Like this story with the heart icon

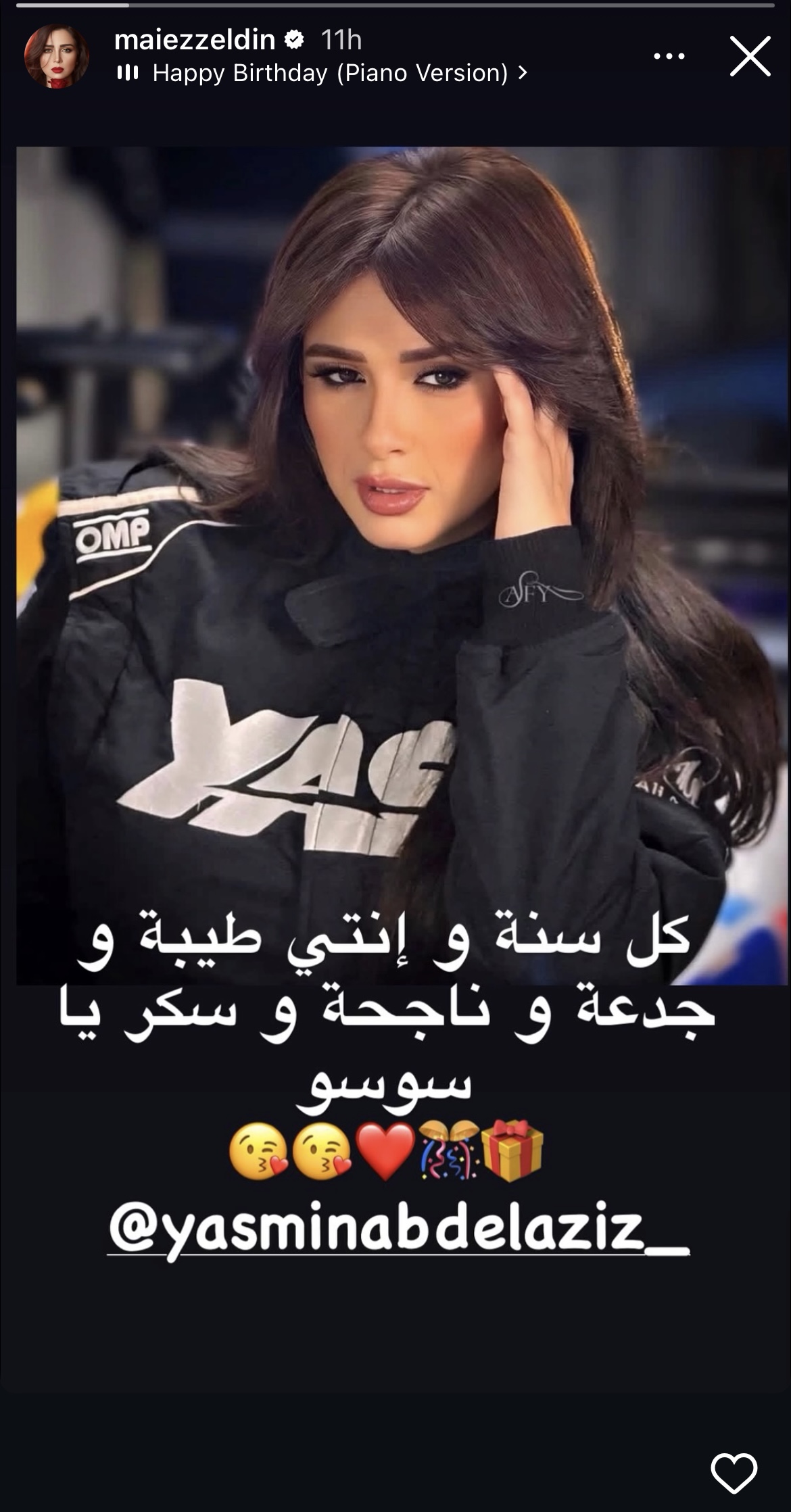734,1472
